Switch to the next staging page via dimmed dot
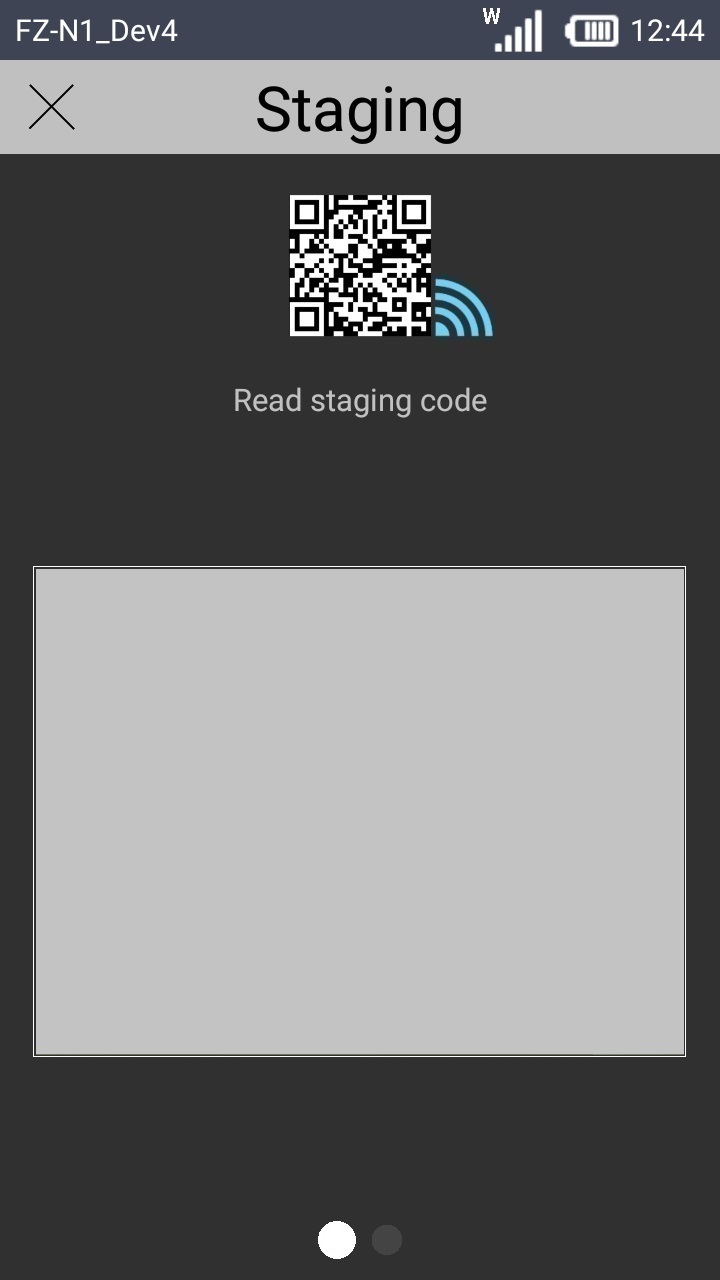 coord(386,1239)
